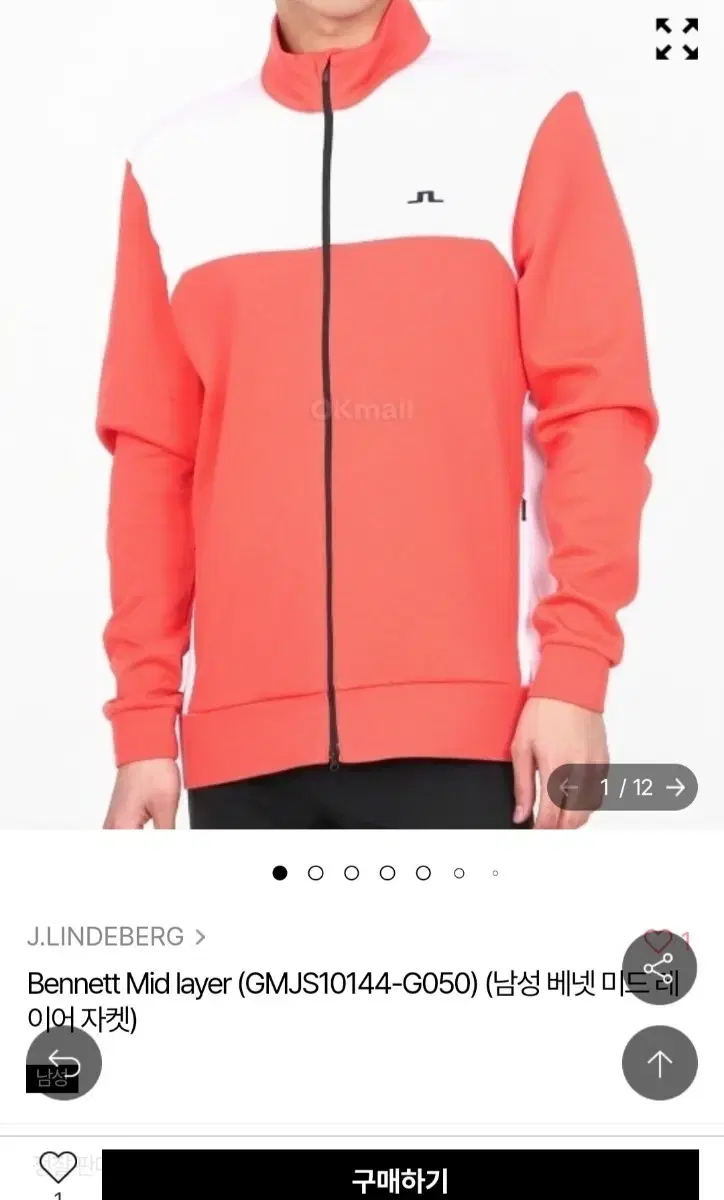Open the J.LINDEBERG brand page

(104, 938)
